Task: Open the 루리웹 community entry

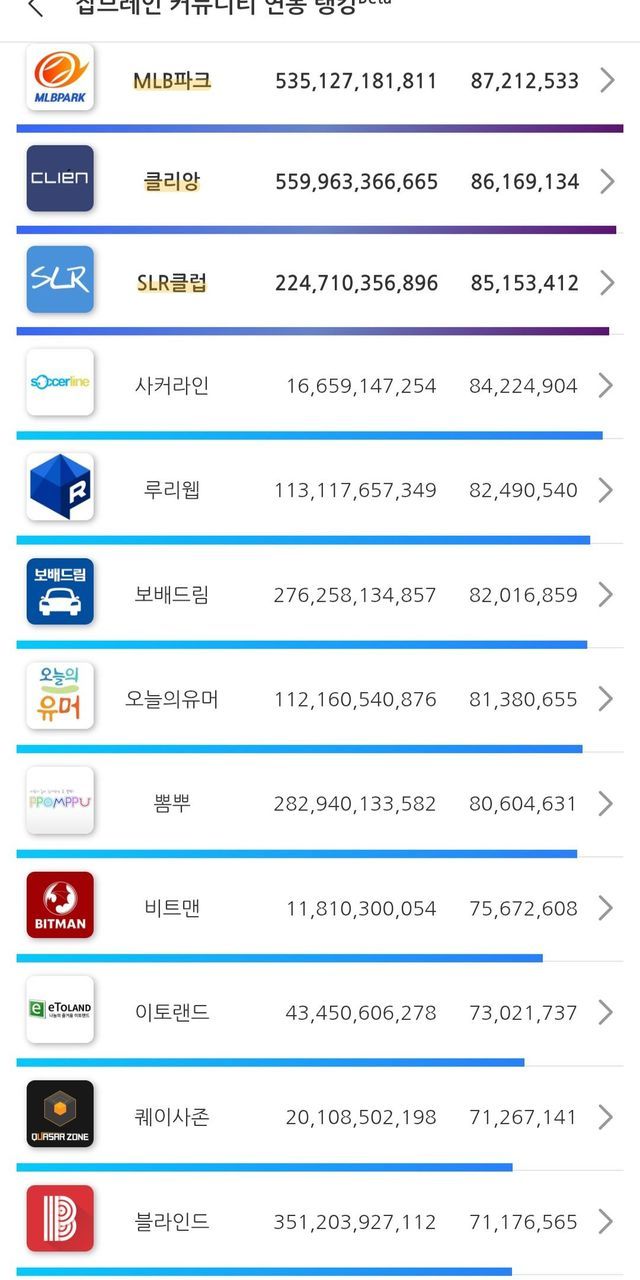Action: [320, 490]
